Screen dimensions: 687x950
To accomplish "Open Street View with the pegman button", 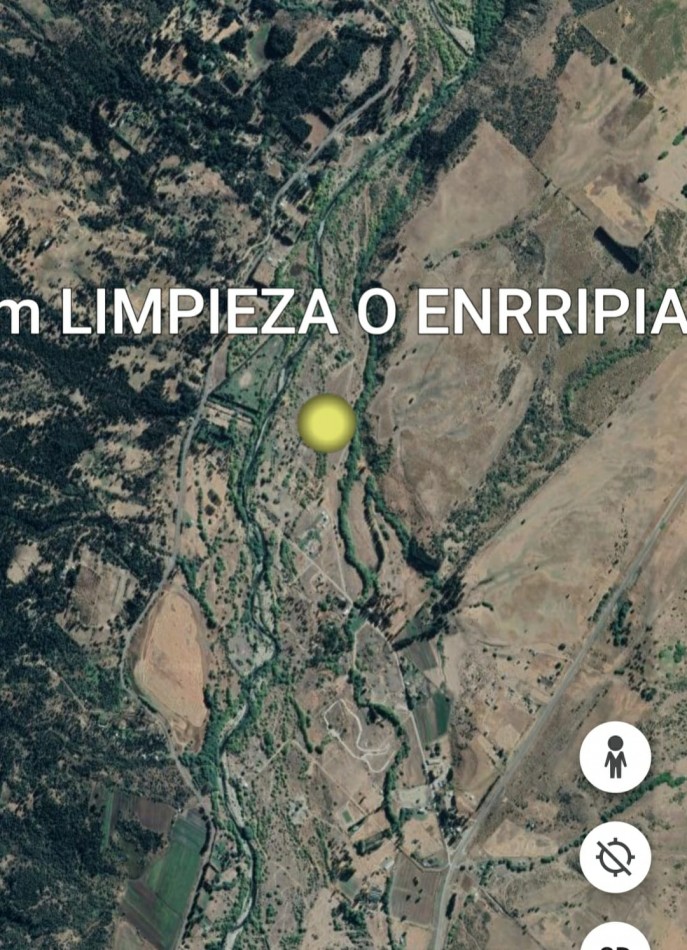I will [615, 757].
